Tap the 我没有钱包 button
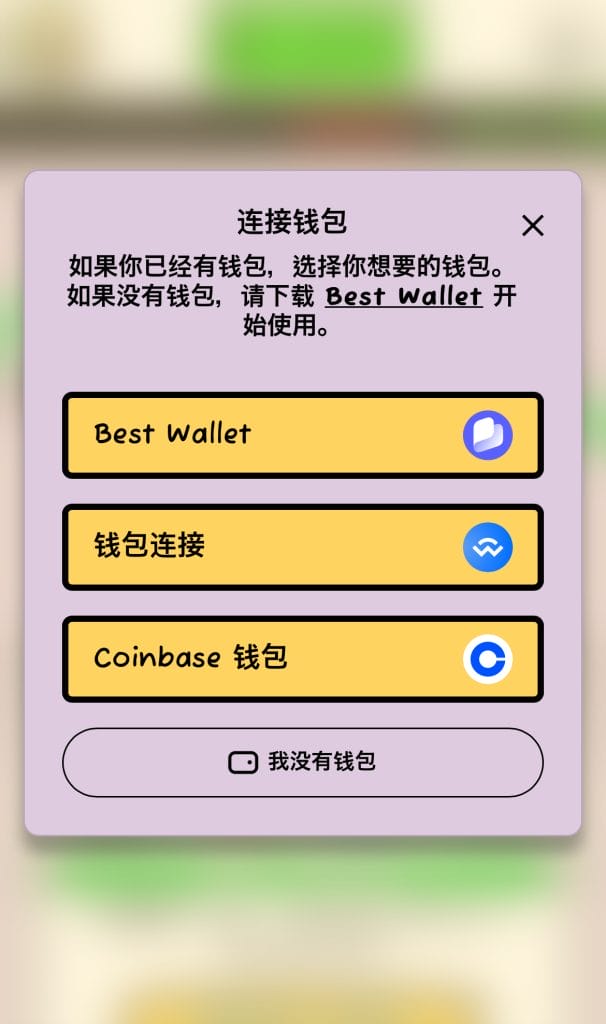The width and height of the screenshot is (606, 1024). pos(302,762)
